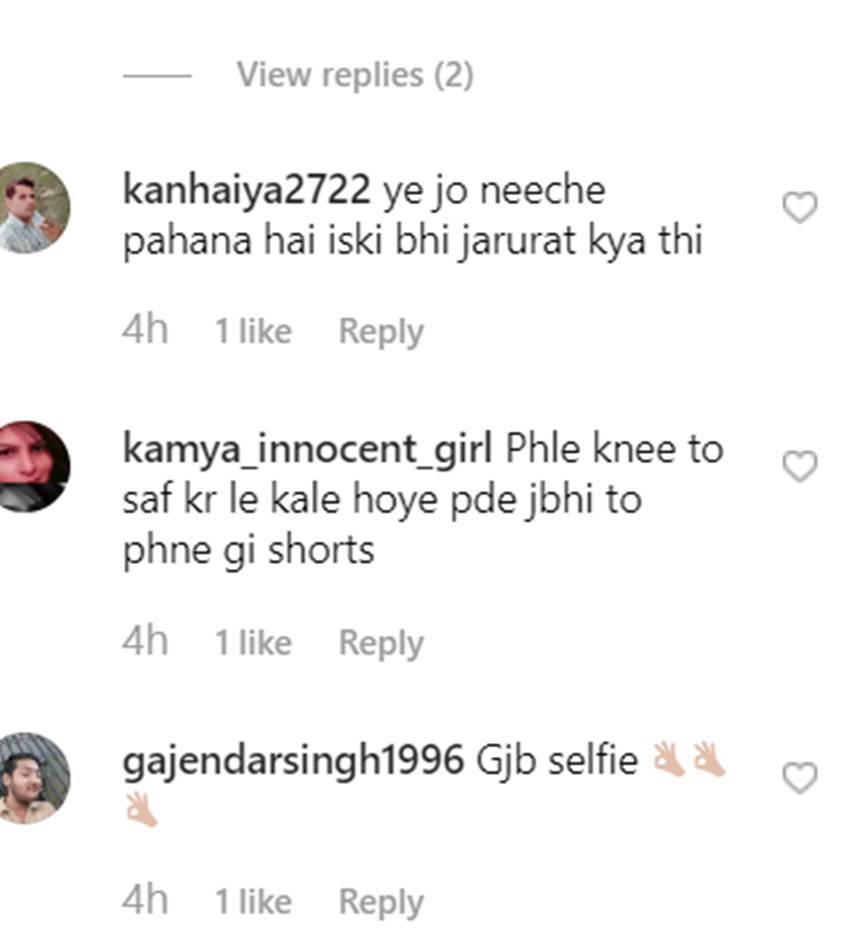Open kamya_innocent_girl's profile via username
This screenshot has height=928, width=850.
(x=307, y=449)
